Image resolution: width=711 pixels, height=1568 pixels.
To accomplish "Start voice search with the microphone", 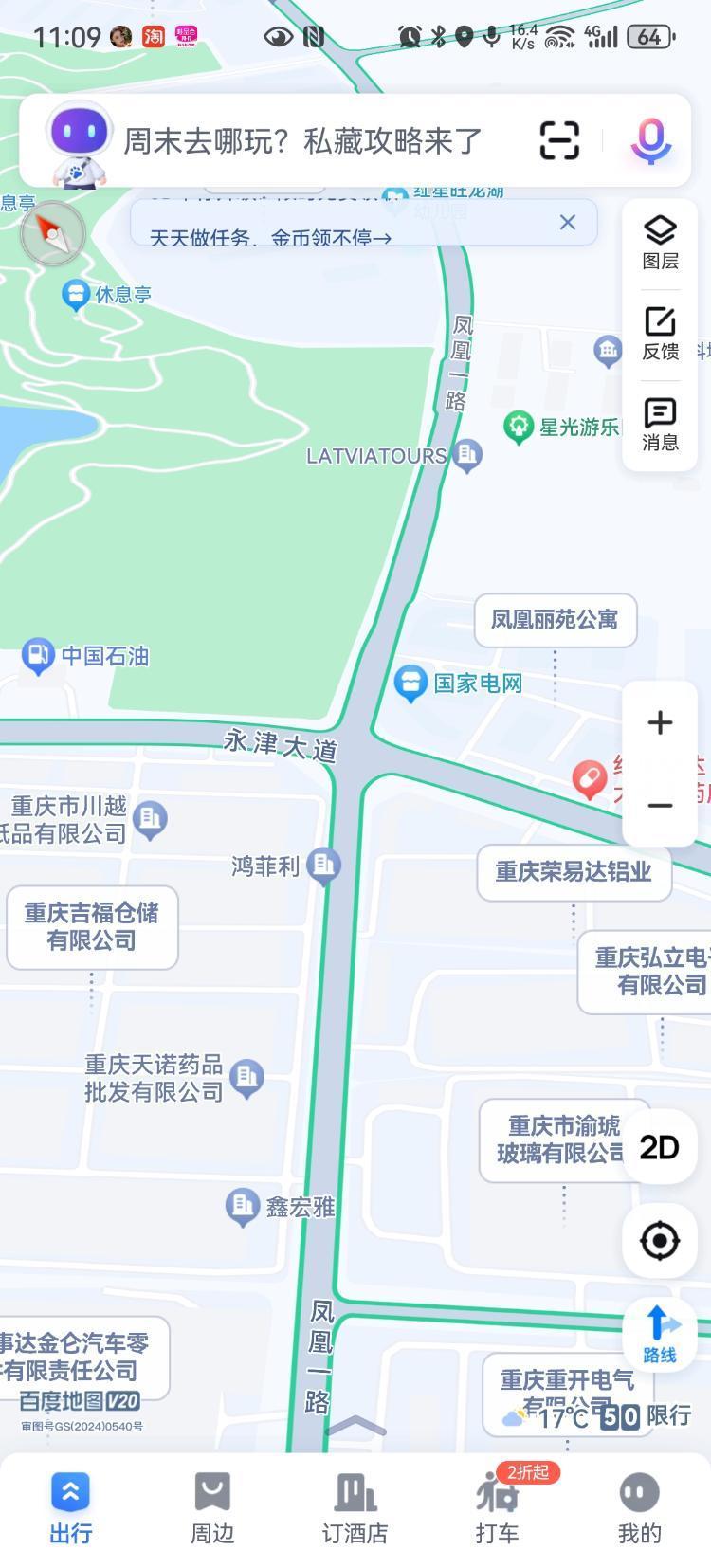I will 650,140.
